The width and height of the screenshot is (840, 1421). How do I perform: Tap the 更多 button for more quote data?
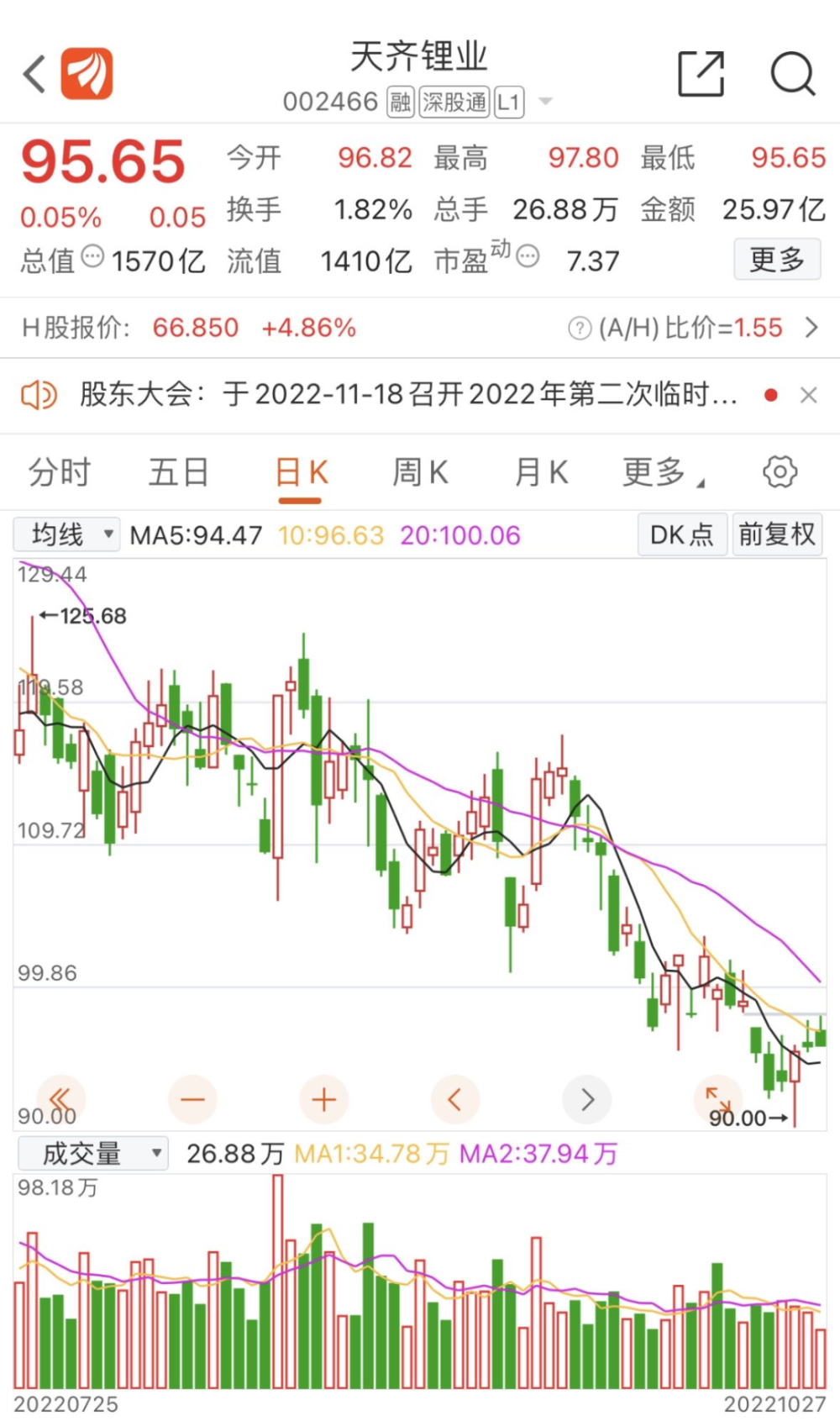pyautogui.click(x=777, y=260)
